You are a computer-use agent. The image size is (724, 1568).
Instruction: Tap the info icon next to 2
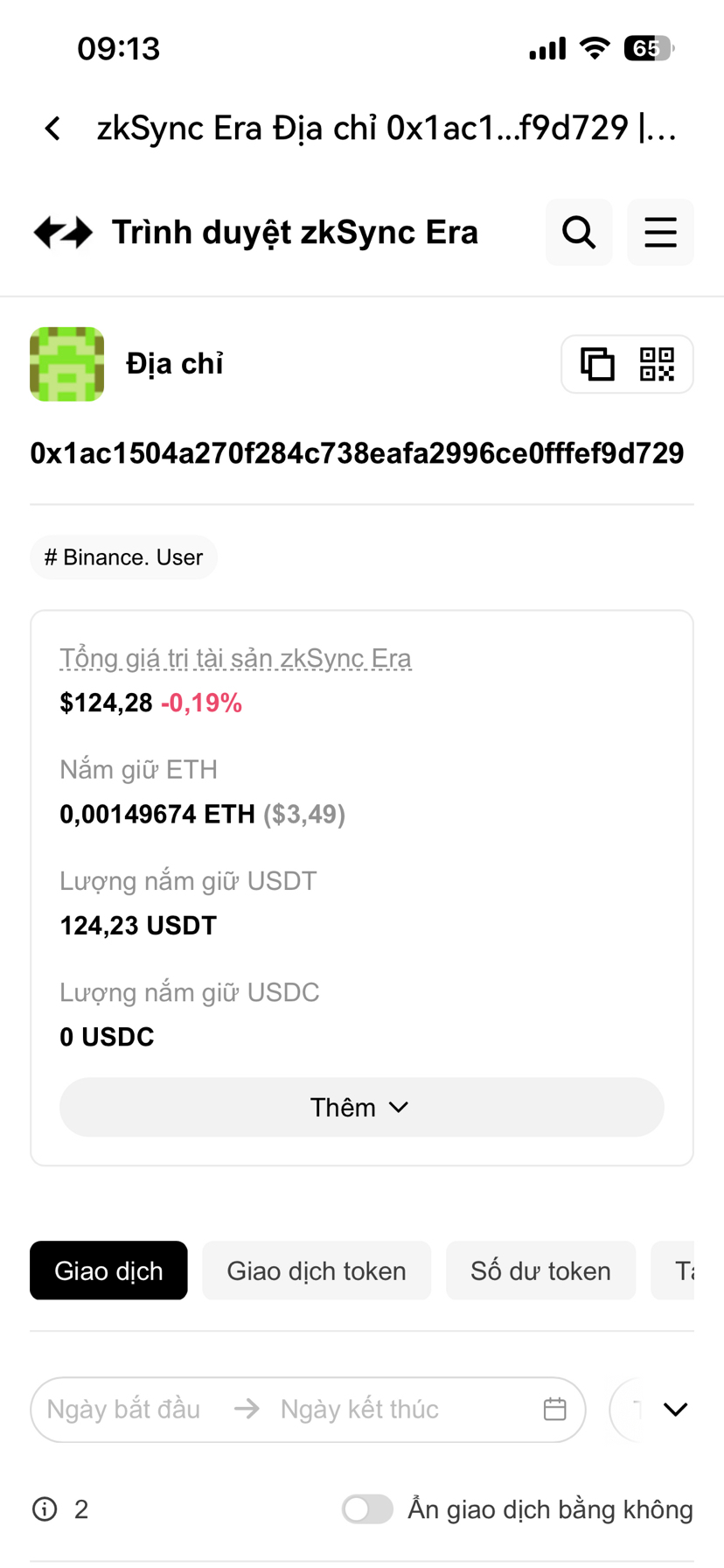(45, 1509)
